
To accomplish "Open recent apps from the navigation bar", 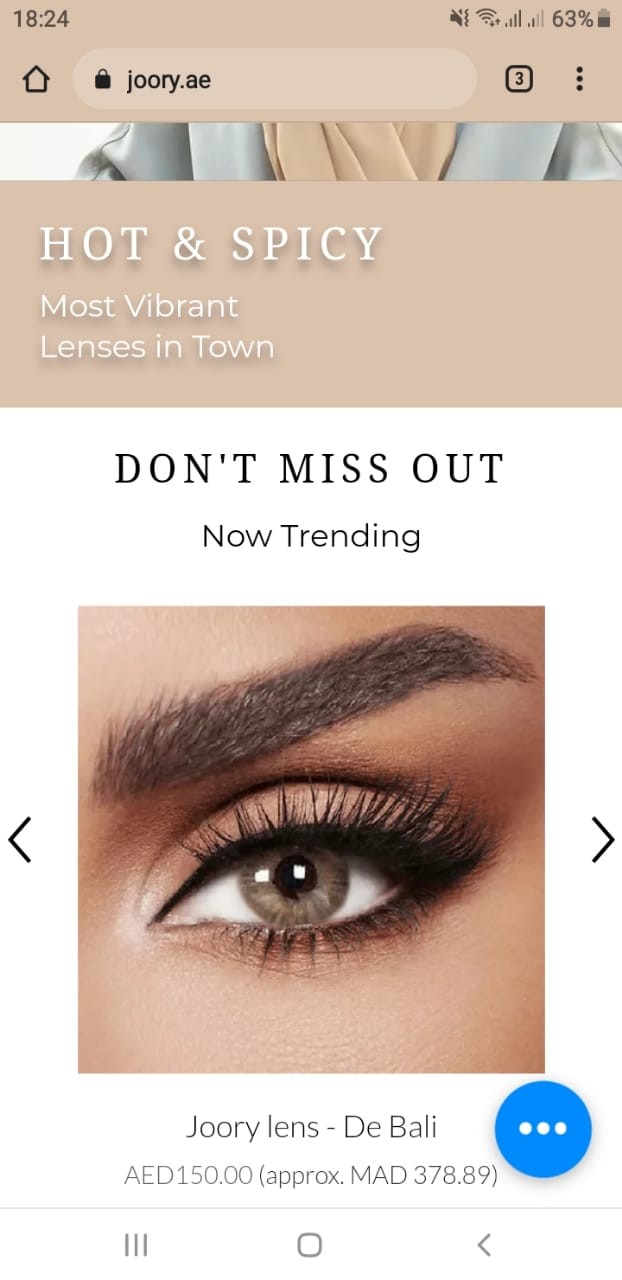I will point(136,1244).
